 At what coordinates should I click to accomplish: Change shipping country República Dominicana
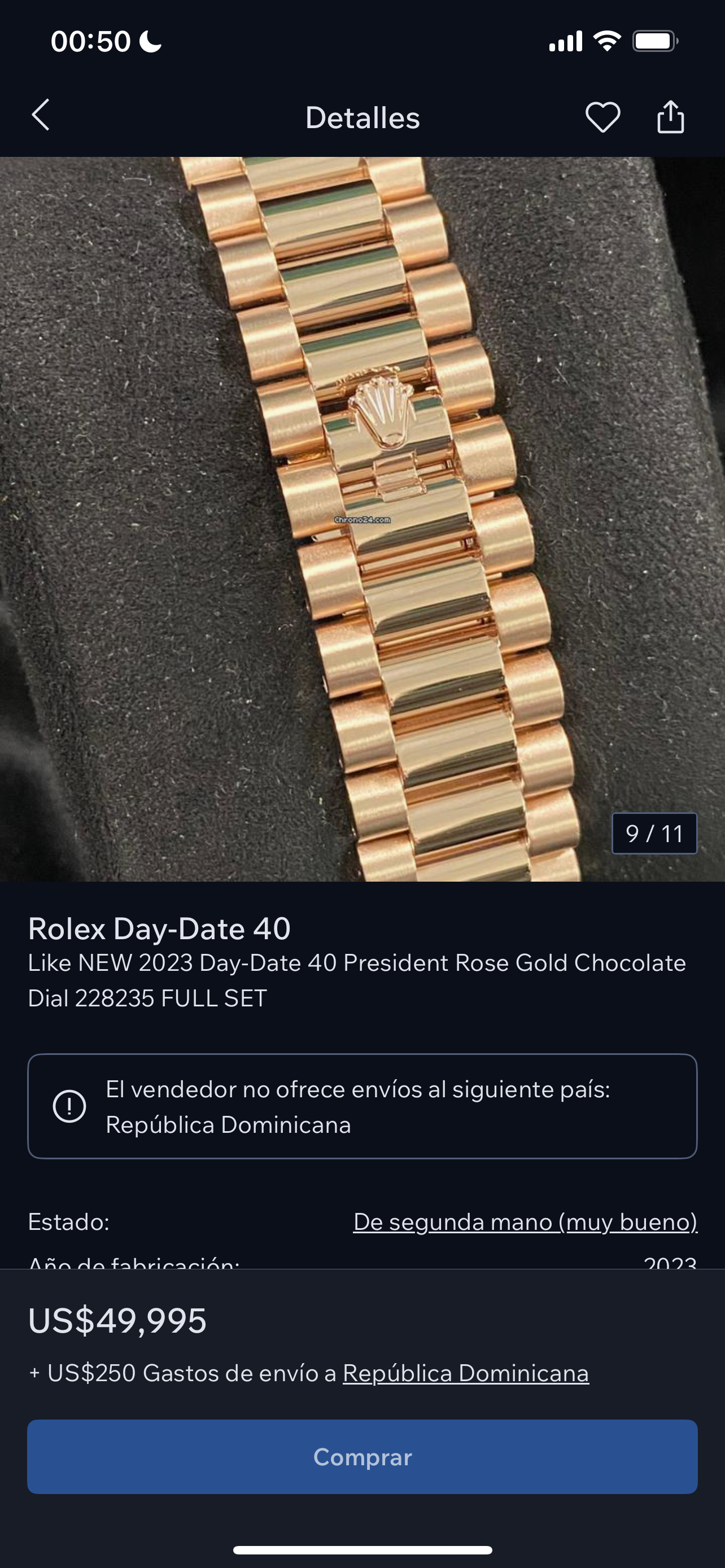coord(466,1373)
